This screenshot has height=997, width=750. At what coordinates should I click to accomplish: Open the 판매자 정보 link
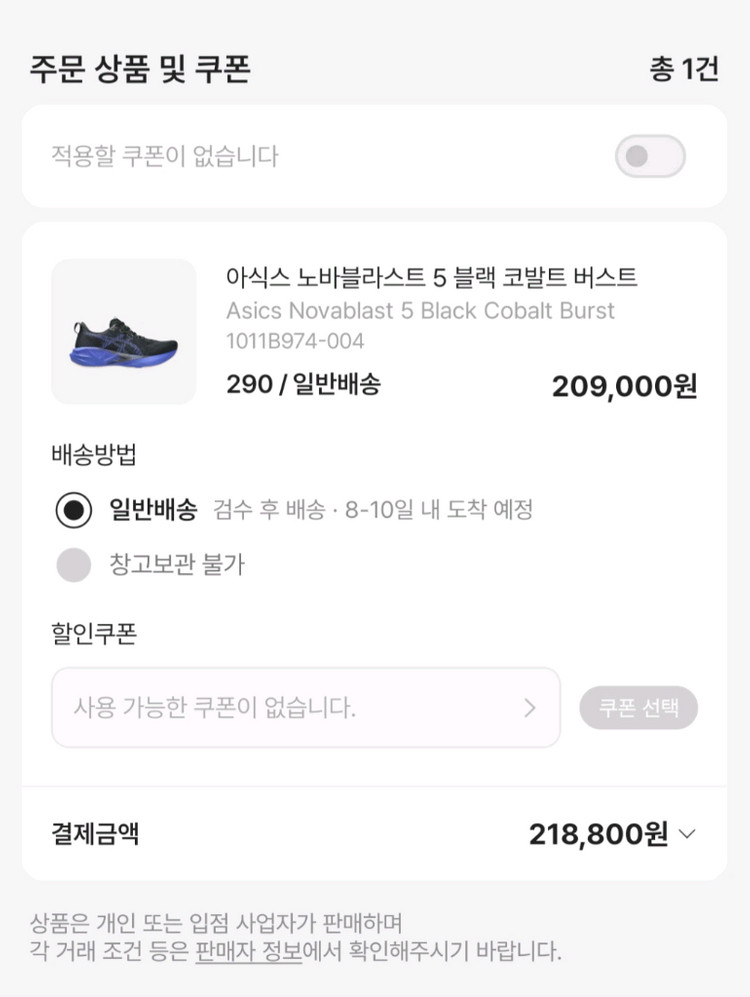(x=248, y=949)
